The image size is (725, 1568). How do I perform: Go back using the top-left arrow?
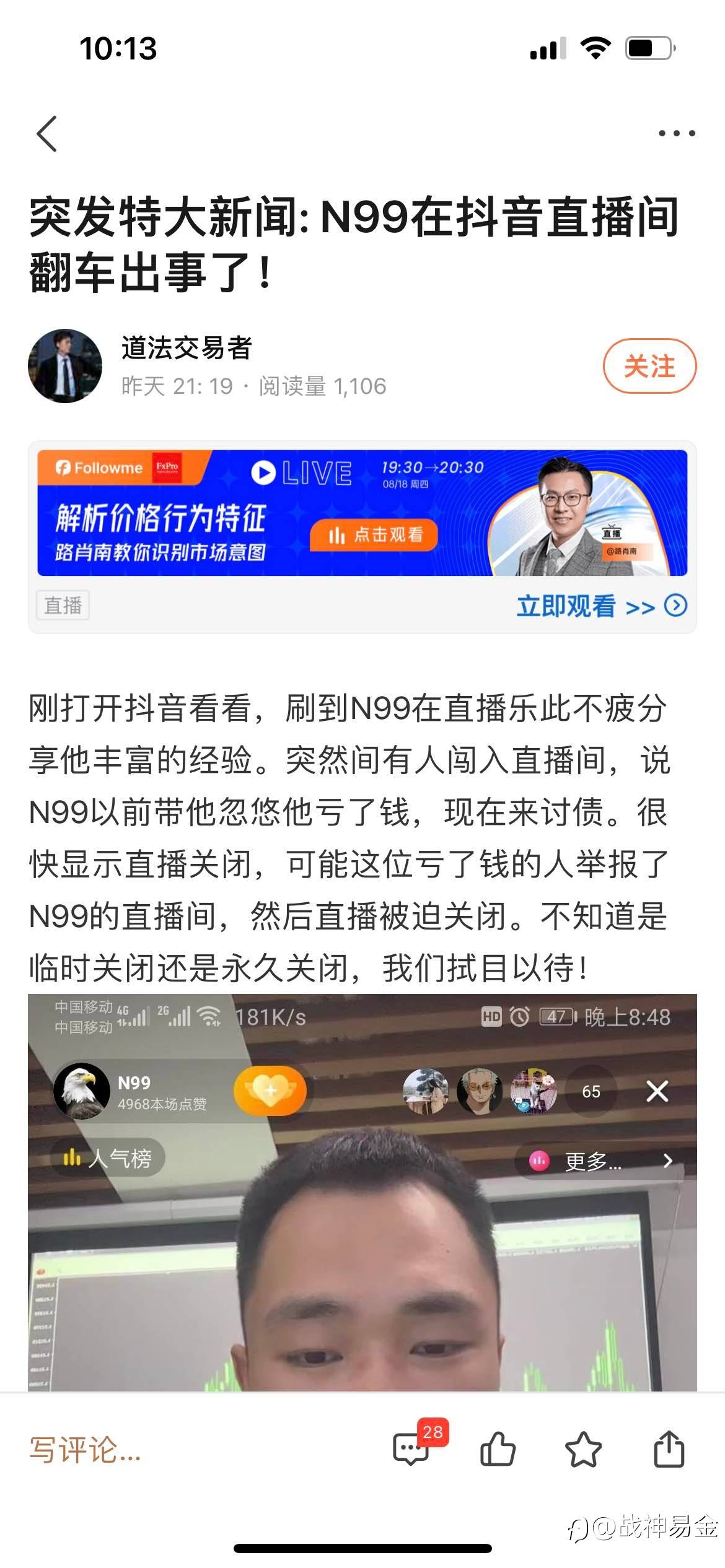coord(47,133)
